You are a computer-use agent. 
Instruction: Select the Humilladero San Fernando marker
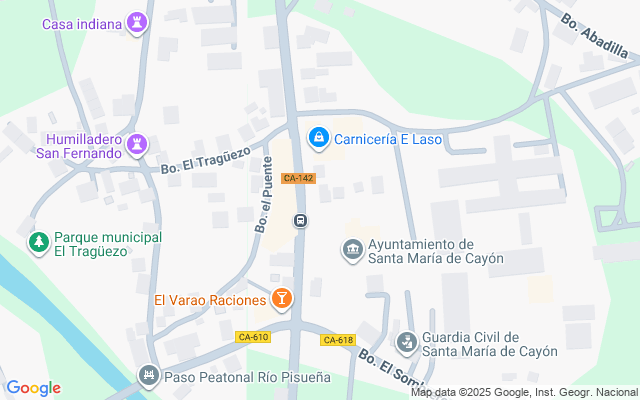137,146
